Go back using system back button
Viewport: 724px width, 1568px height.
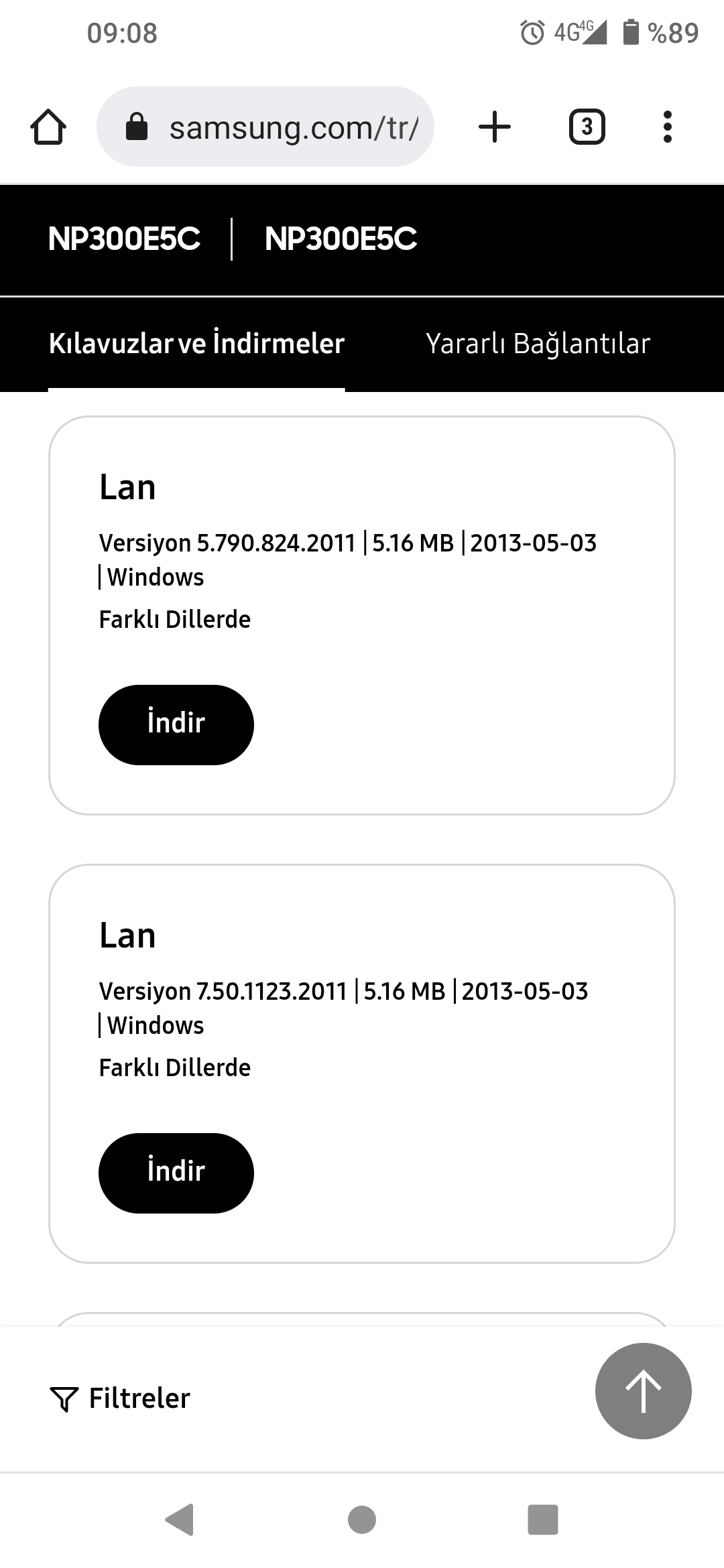click(x=180, y=1519)
